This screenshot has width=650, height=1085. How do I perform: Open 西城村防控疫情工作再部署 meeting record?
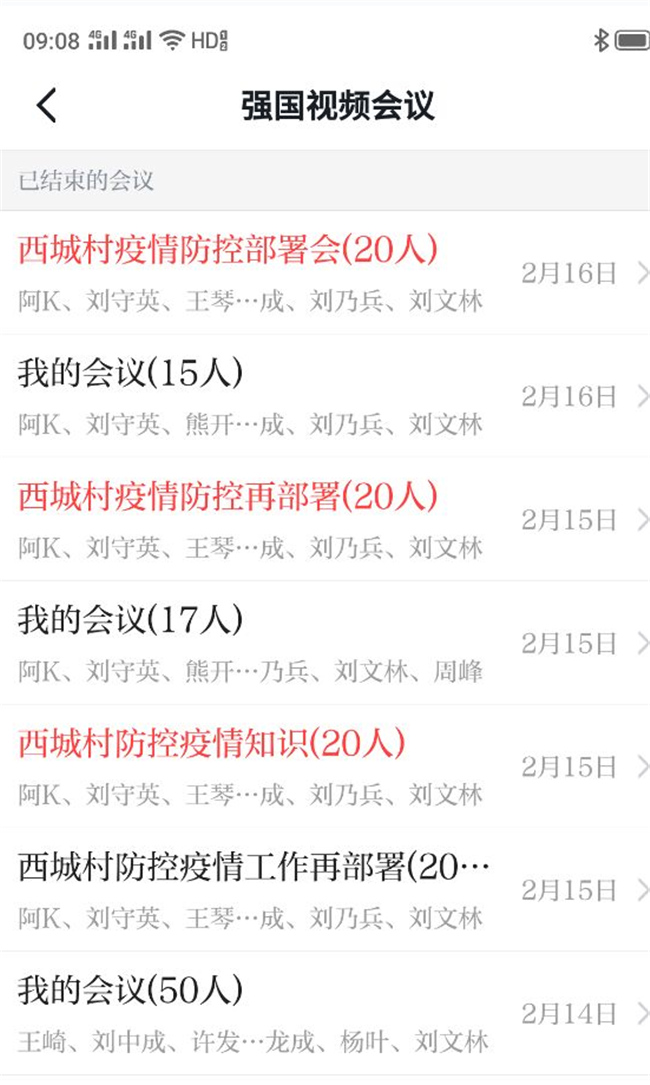point(325,889)
